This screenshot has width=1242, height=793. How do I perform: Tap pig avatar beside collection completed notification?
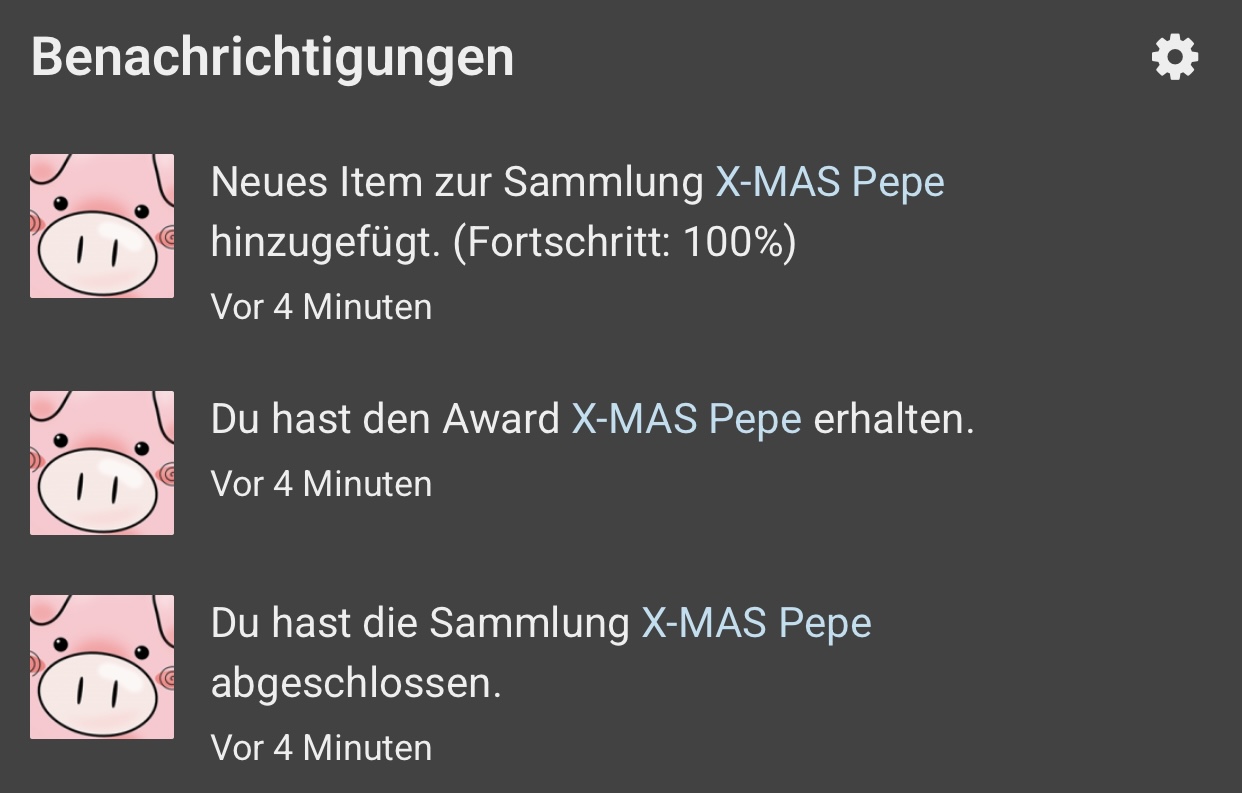[102, 667]
